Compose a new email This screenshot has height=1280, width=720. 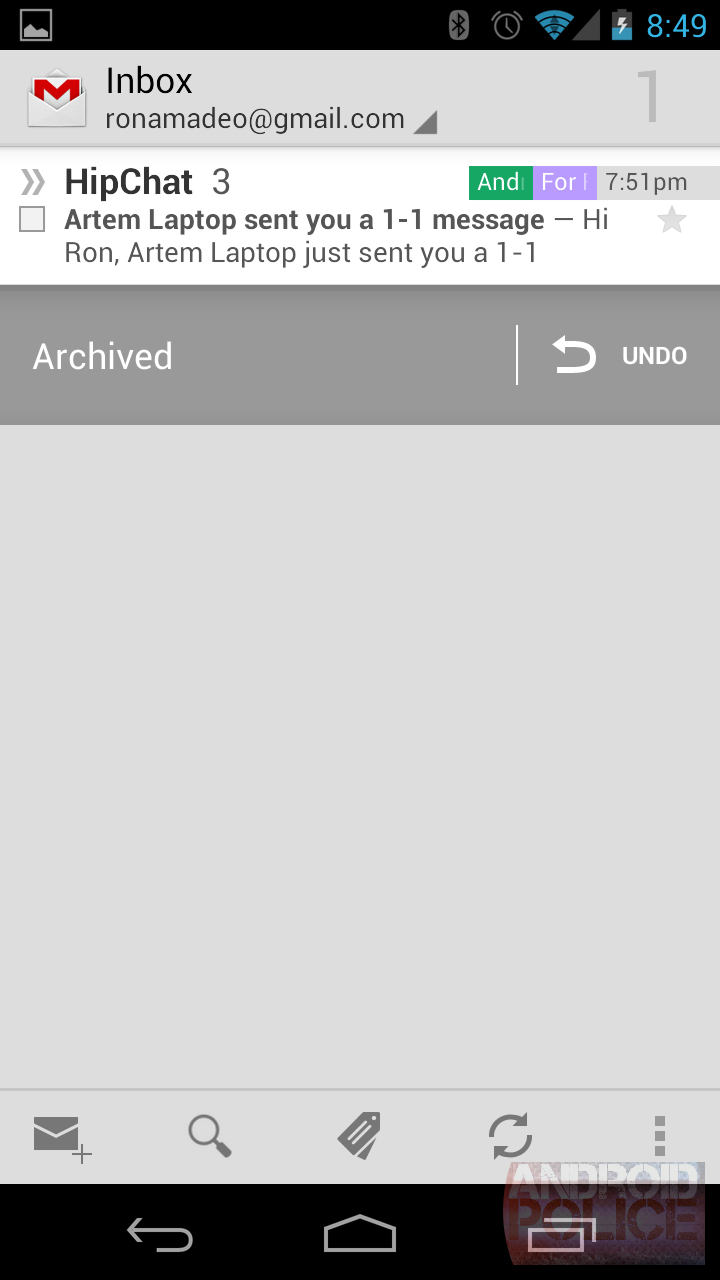click(62, 1137)
